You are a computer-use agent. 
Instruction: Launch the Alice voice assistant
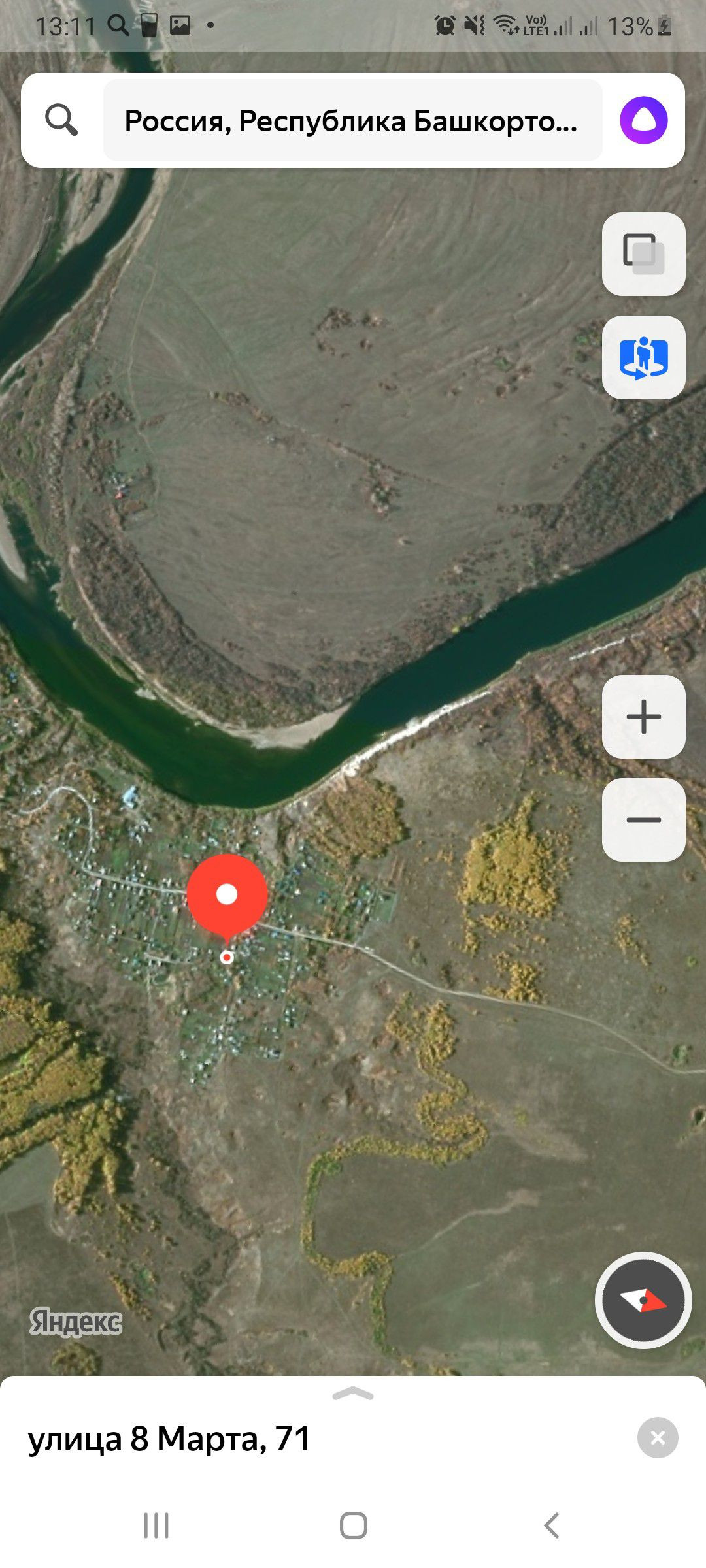pyautogui.click(x=643, y=120)
